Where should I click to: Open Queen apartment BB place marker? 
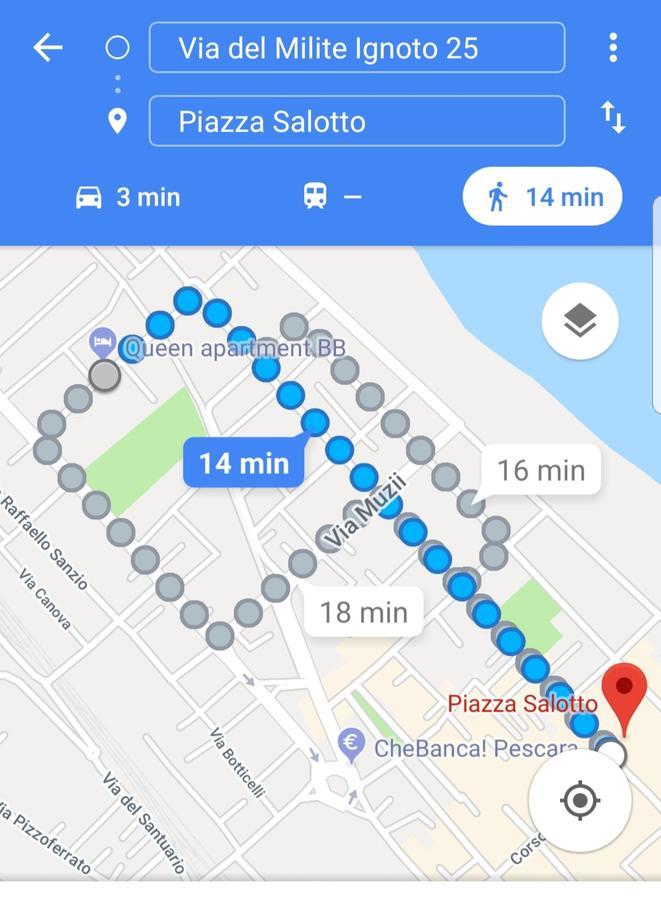click(103, 343)
